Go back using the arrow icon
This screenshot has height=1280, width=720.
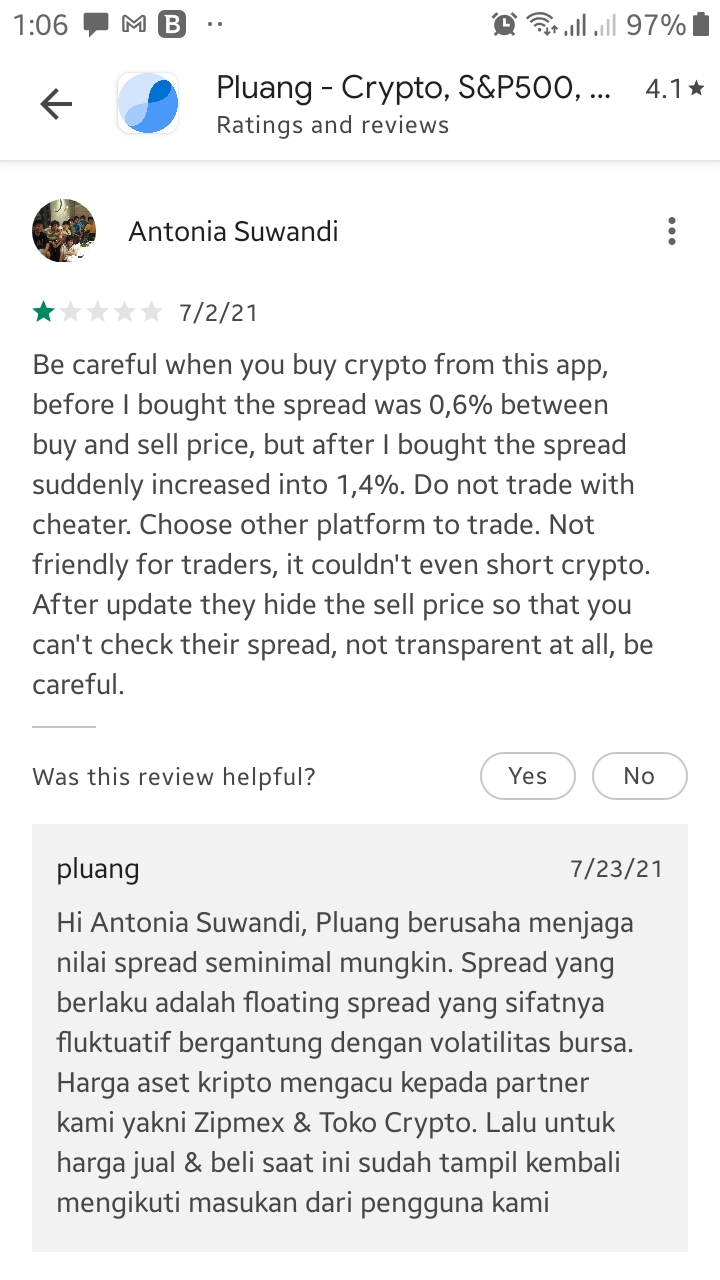click(56, 104)
